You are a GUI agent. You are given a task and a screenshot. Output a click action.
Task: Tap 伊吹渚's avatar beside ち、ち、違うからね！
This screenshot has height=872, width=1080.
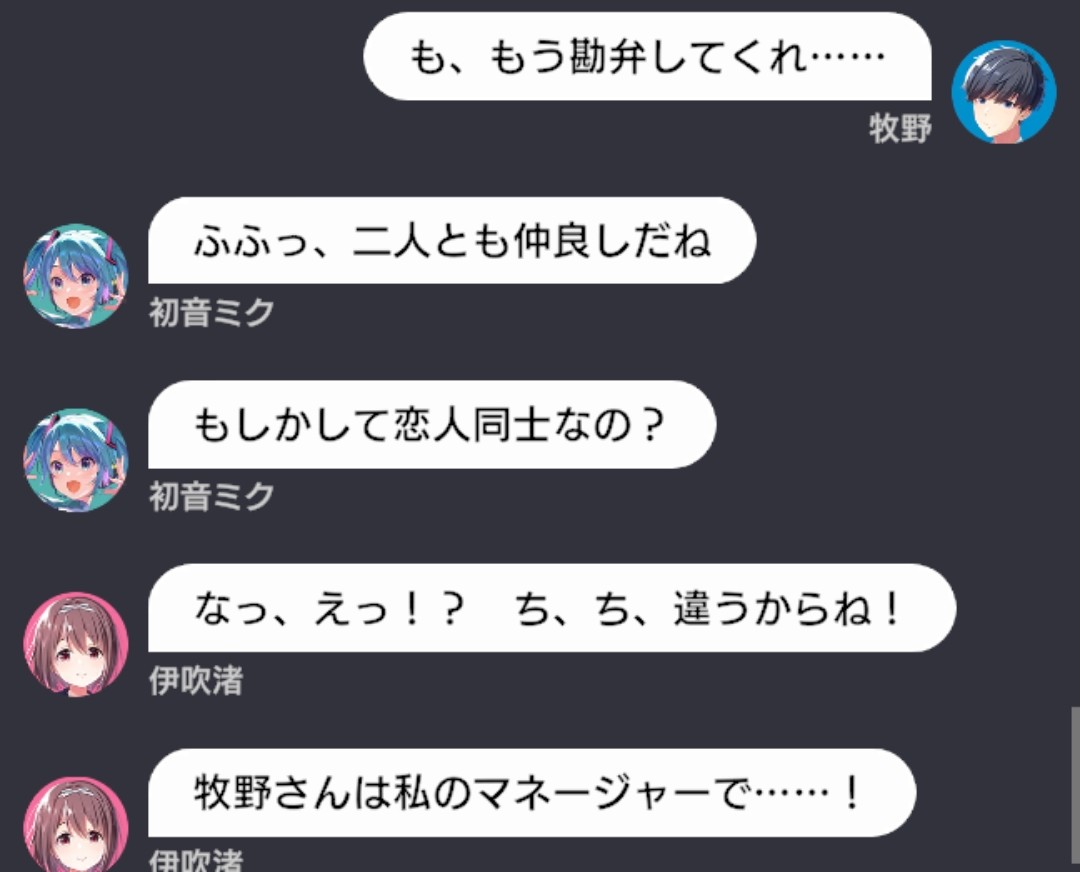pyautogui.click(x=76, y=644)
